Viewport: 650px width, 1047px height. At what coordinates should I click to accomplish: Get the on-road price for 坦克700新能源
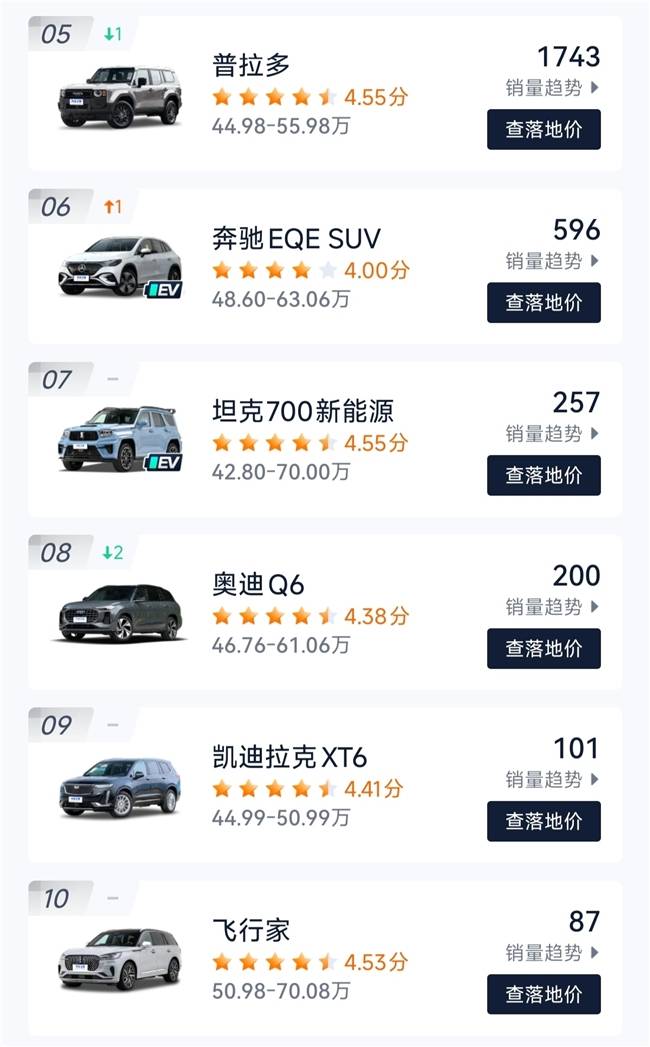point(543,476)
